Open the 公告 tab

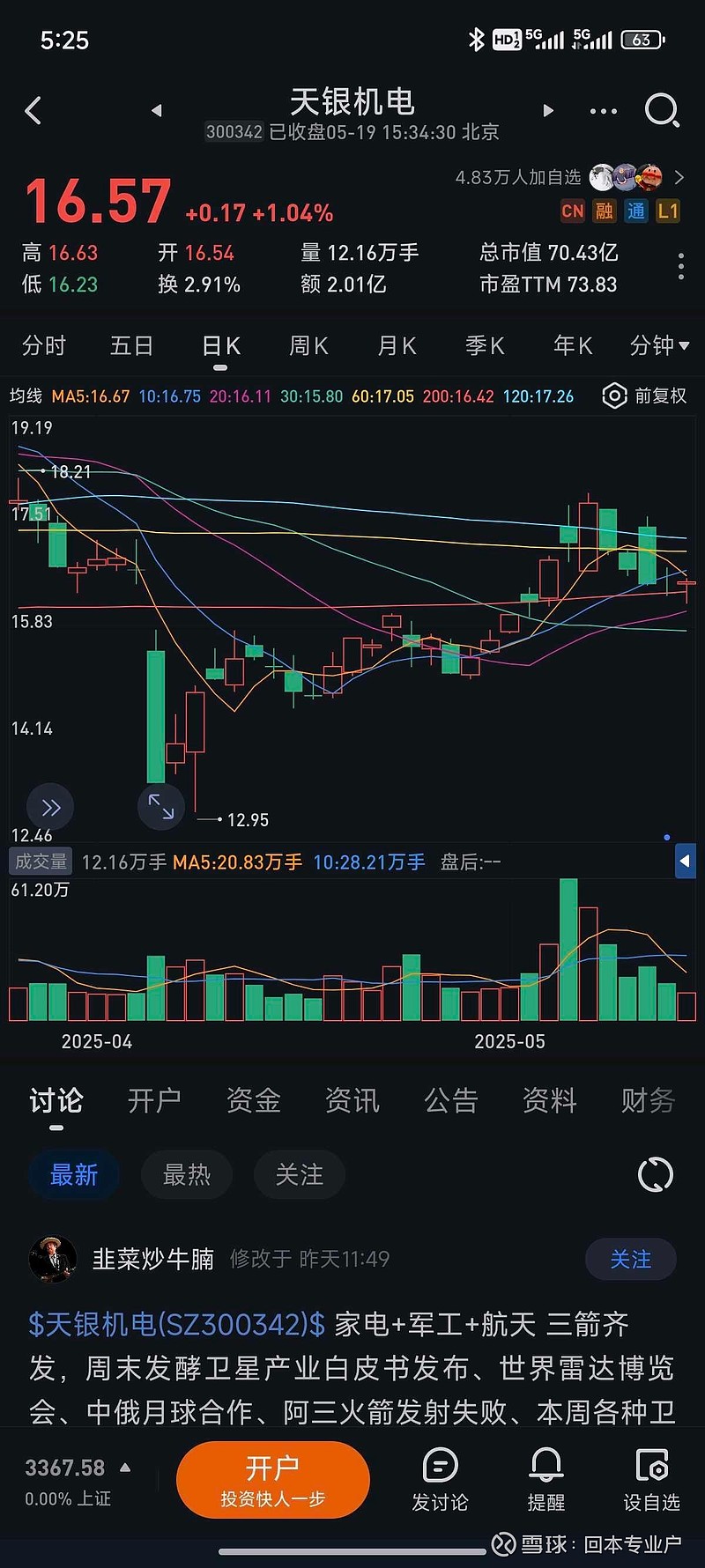(451, 1100)
